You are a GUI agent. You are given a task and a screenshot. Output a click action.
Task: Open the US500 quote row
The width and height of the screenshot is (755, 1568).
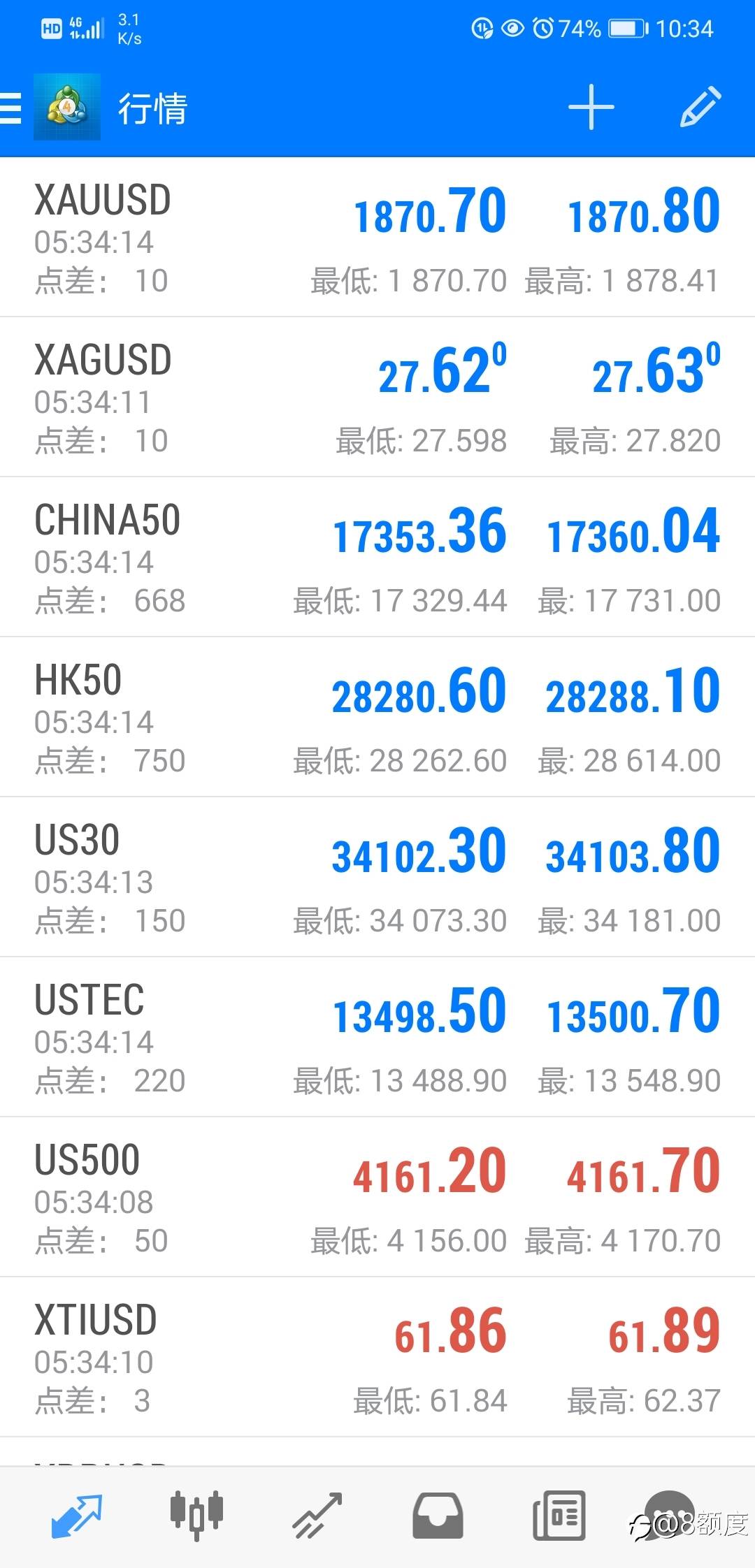pyautogui.click(x=377, y=1198)
